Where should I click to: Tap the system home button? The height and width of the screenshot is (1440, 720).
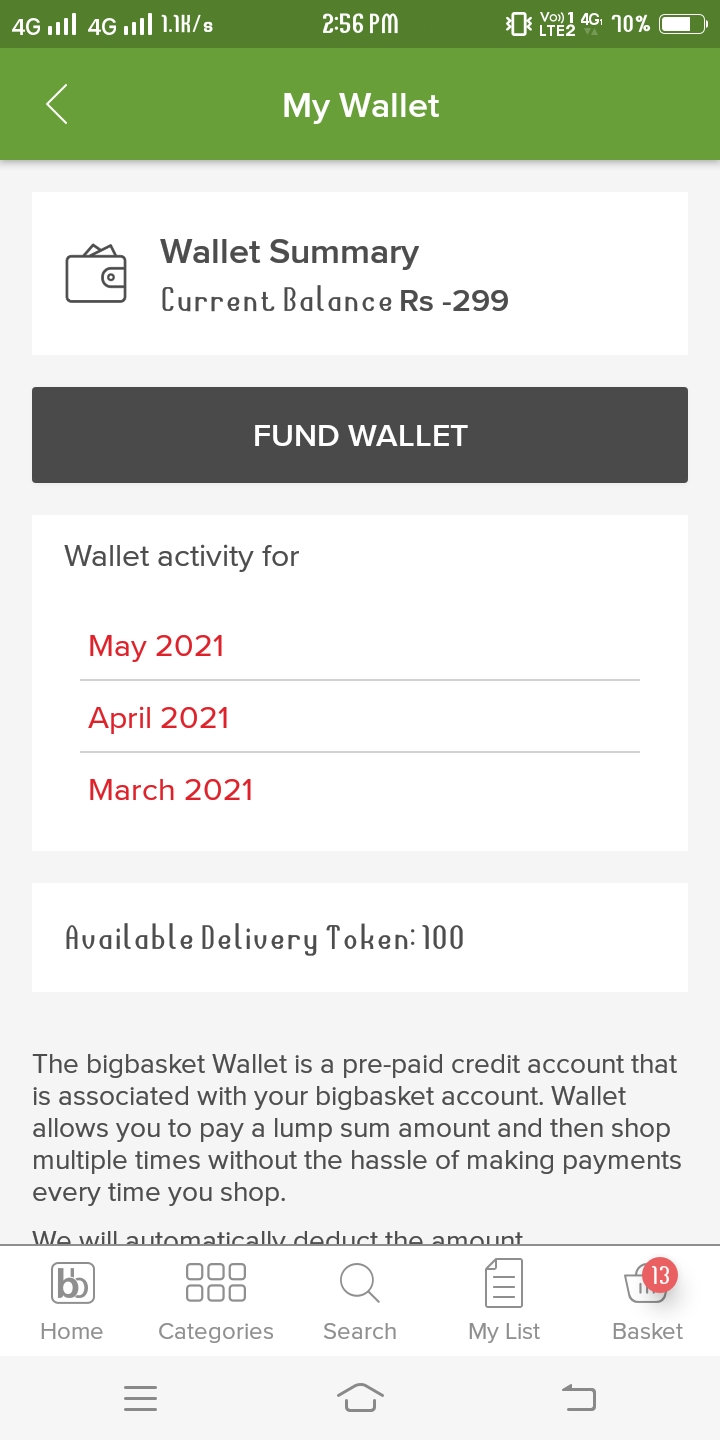[360, 1398]
